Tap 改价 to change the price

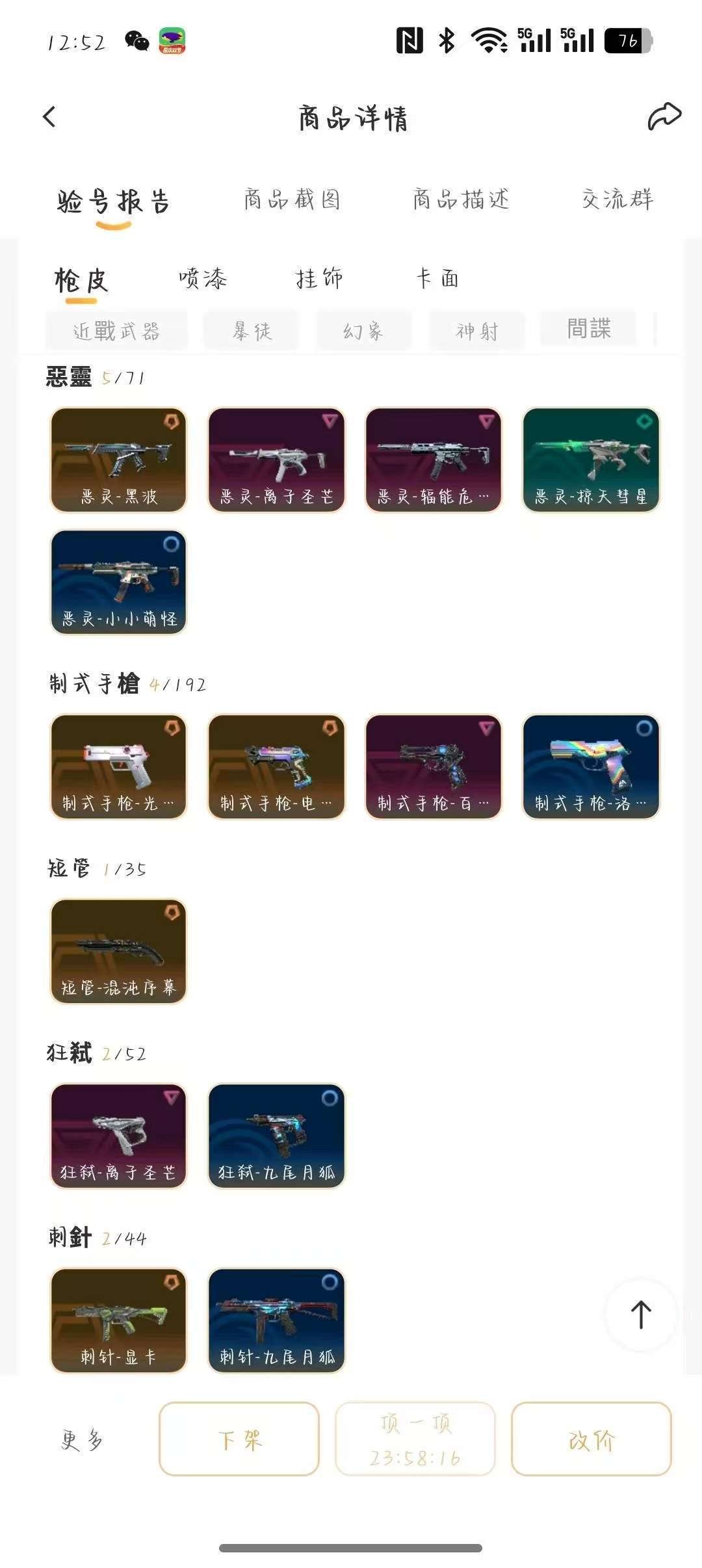(x=591, y=1439)
